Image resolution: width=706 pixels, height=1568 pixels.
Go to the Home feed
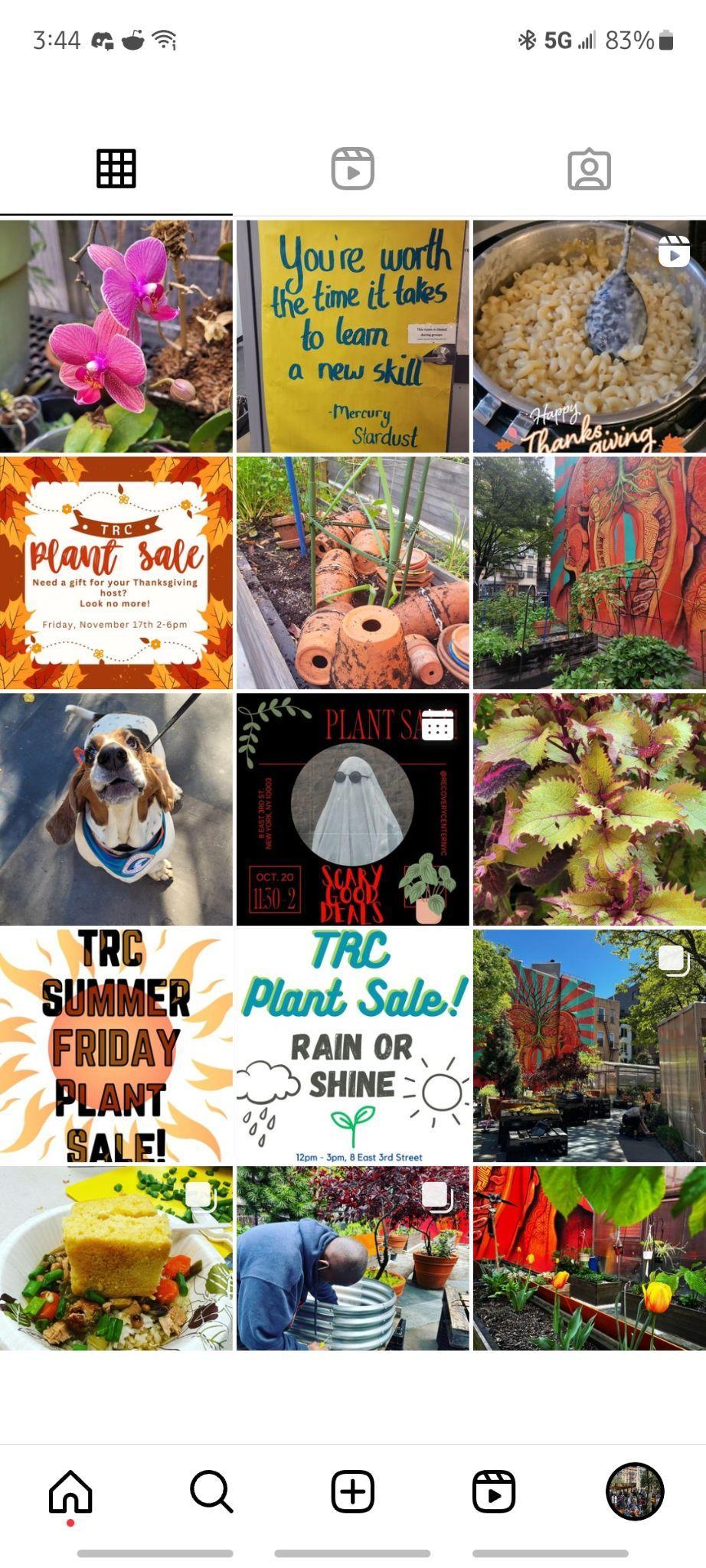[x=70, y=1491]
